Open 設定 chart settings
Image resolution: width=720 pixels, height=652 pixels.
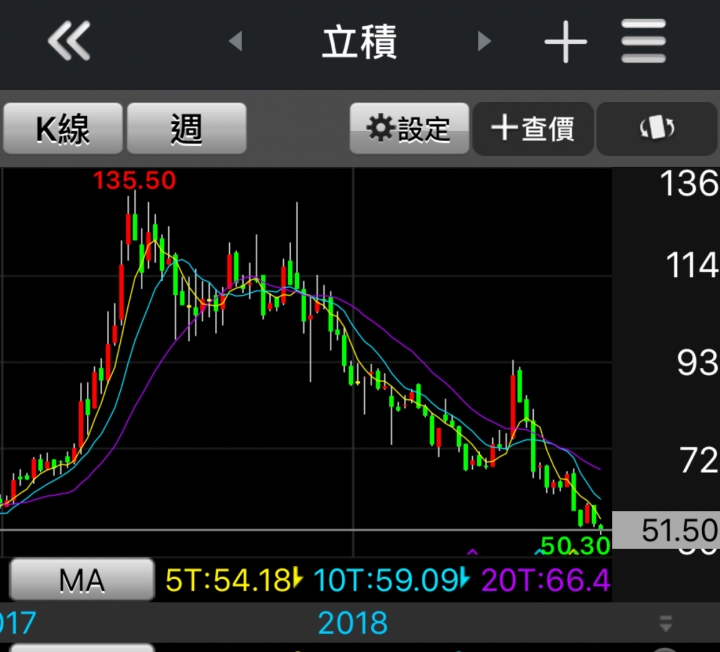point(409,129)
